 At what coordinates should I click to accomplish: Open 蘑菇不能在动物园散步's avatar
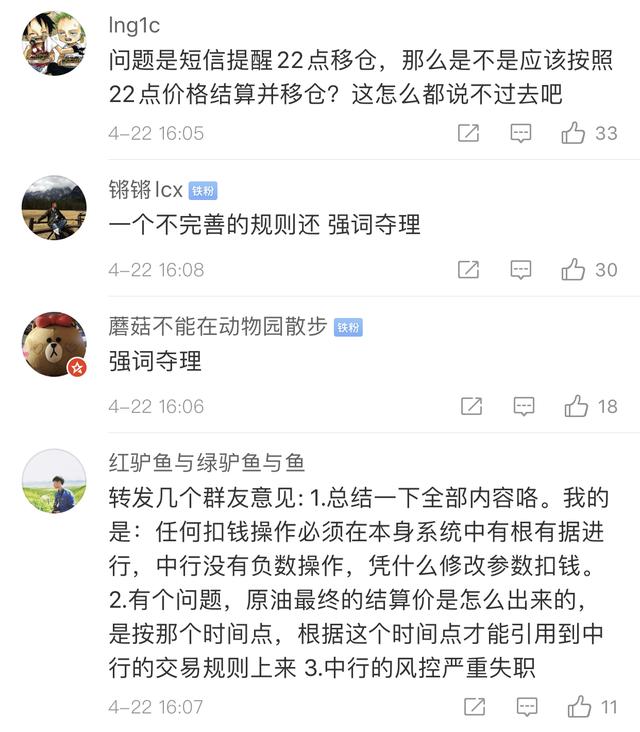(54, 343)
